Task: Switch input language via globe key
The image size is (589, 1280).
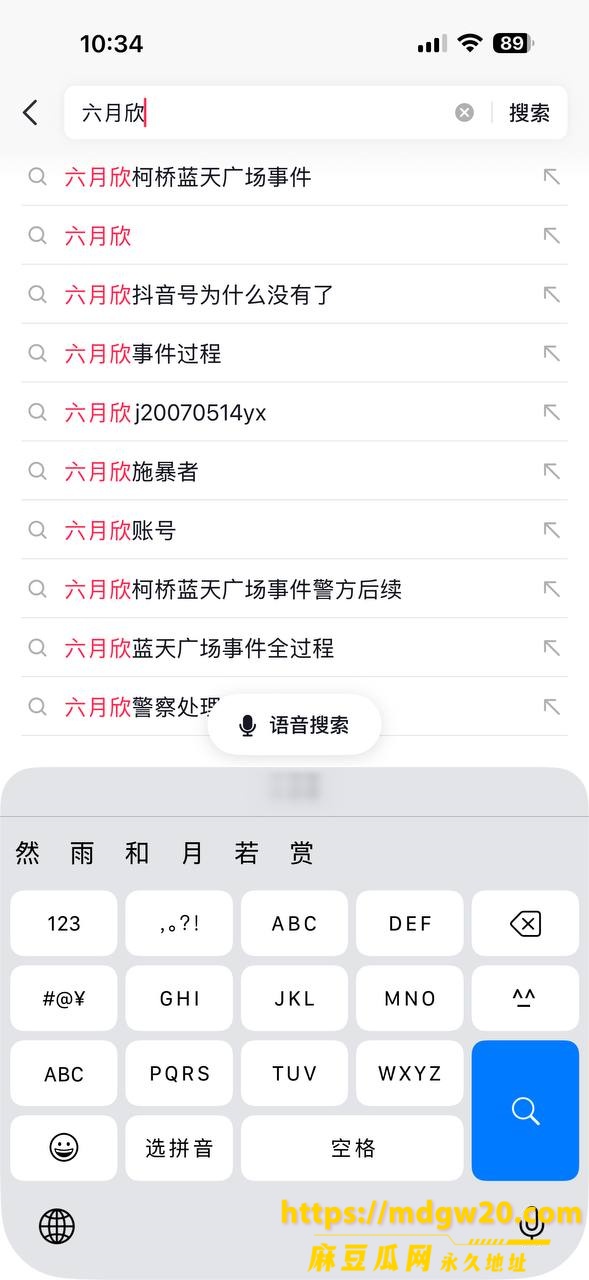Action: point(57,1225)
